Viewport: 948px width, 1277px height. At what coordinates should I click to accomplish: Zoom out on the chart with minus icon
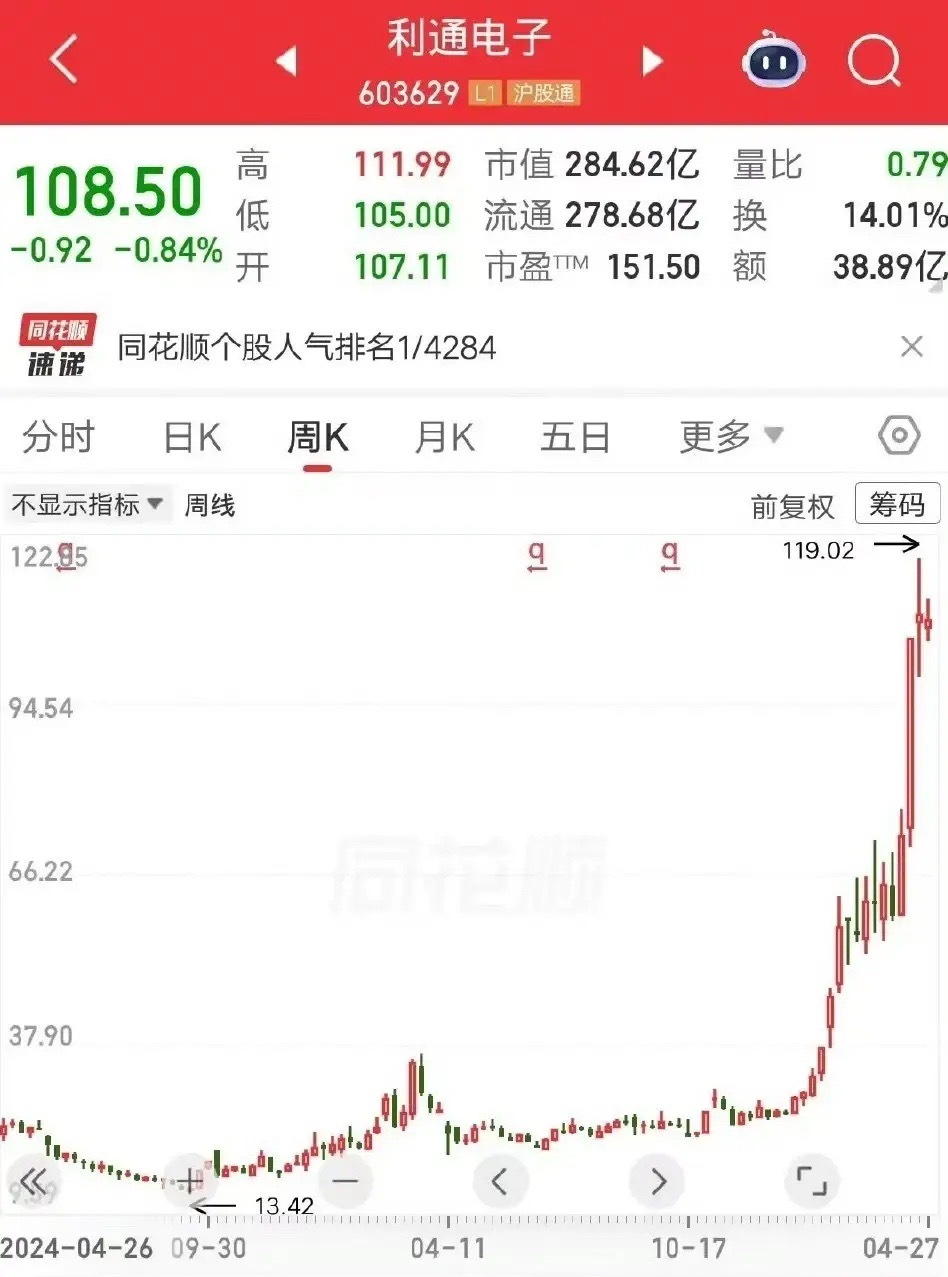(345, 1181)
